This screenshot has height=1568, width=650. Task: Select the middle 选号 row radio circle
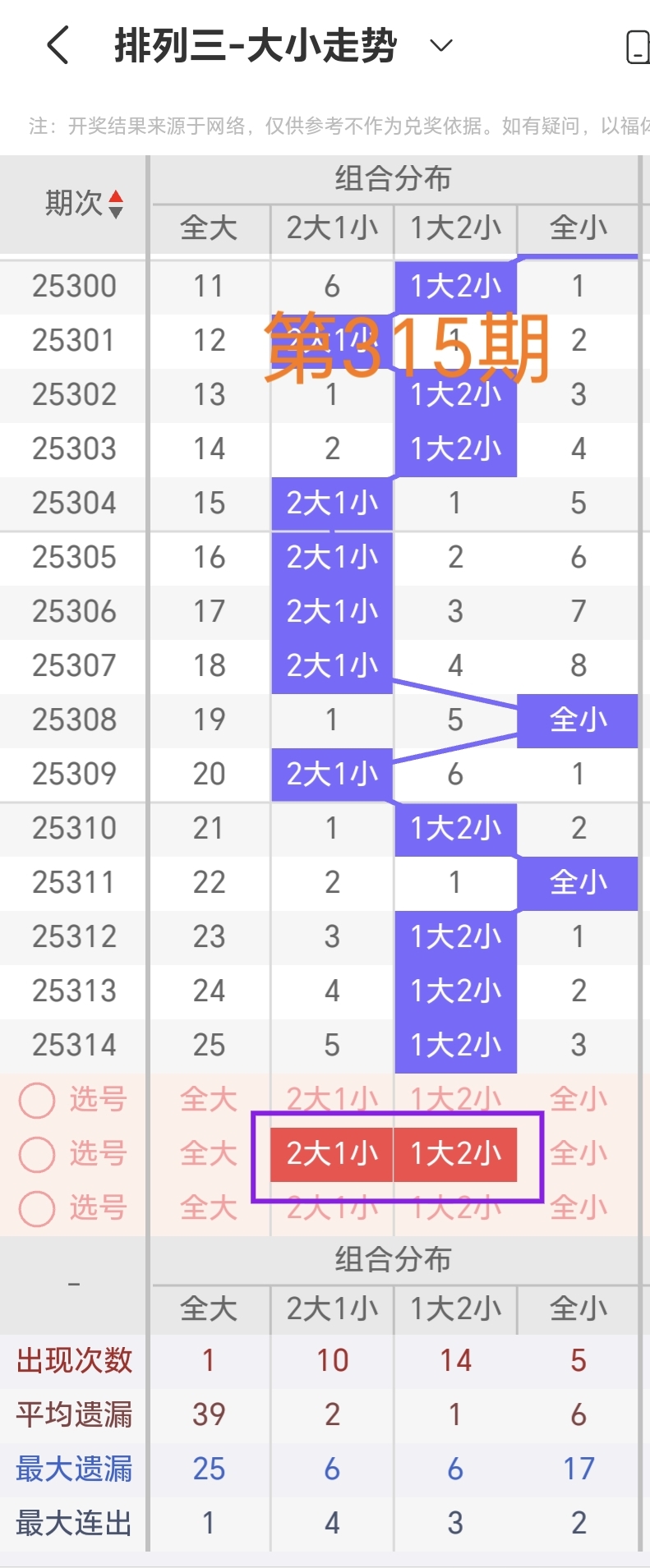(36, 1153)
